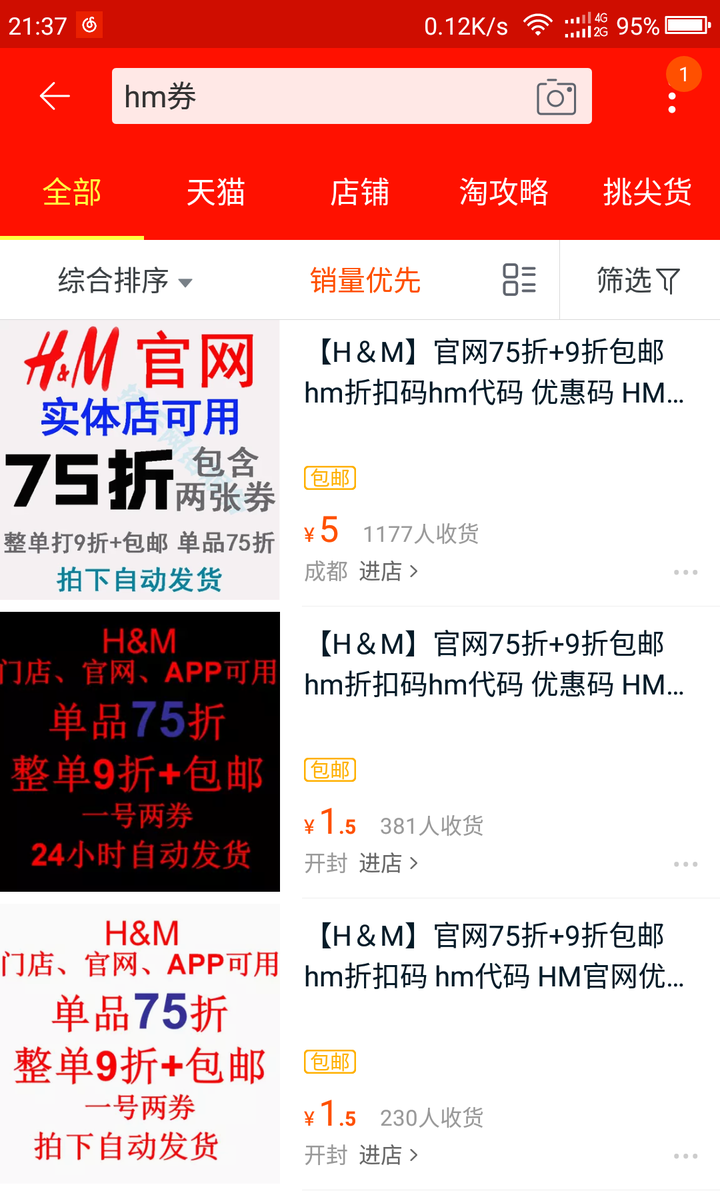Open the 筛选 filter panel
This screenshot has height=1191, width=720.
point(638,281)
